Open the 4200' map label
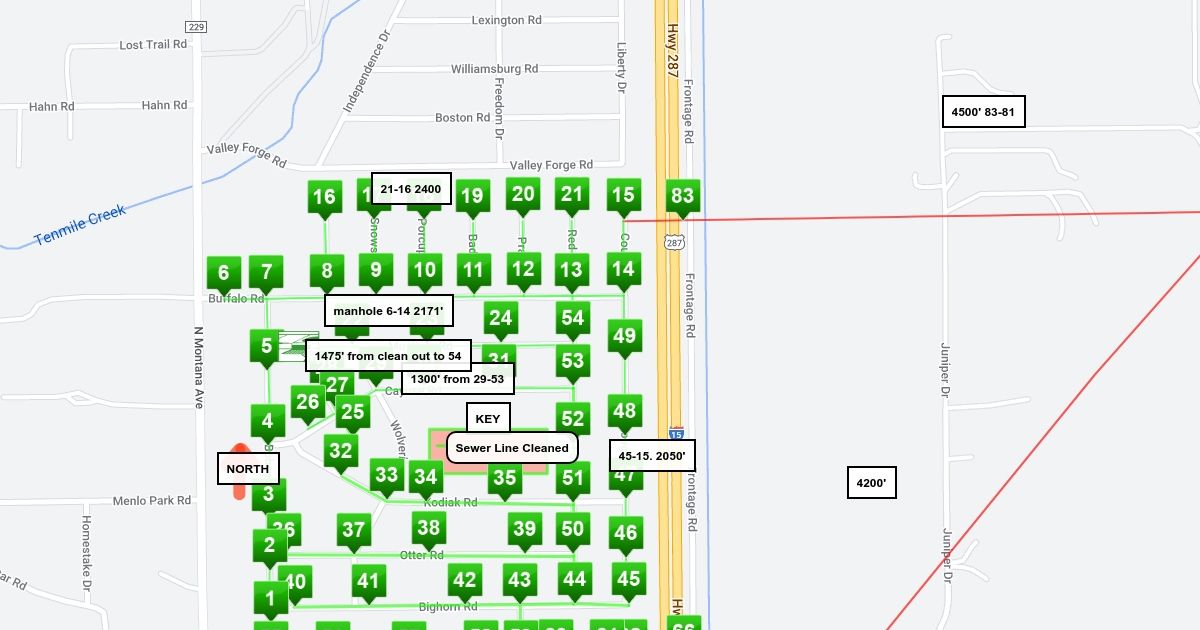The height and width of the screenshot is (630, 1200). click(870, 483)
